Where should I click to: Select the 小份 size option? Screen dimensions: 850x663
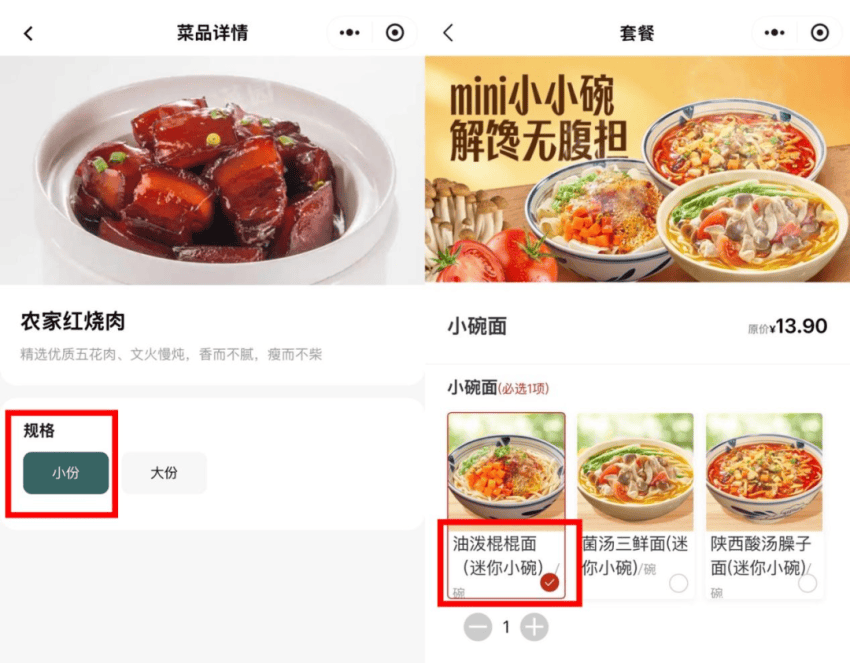click(x=66, y=473)
